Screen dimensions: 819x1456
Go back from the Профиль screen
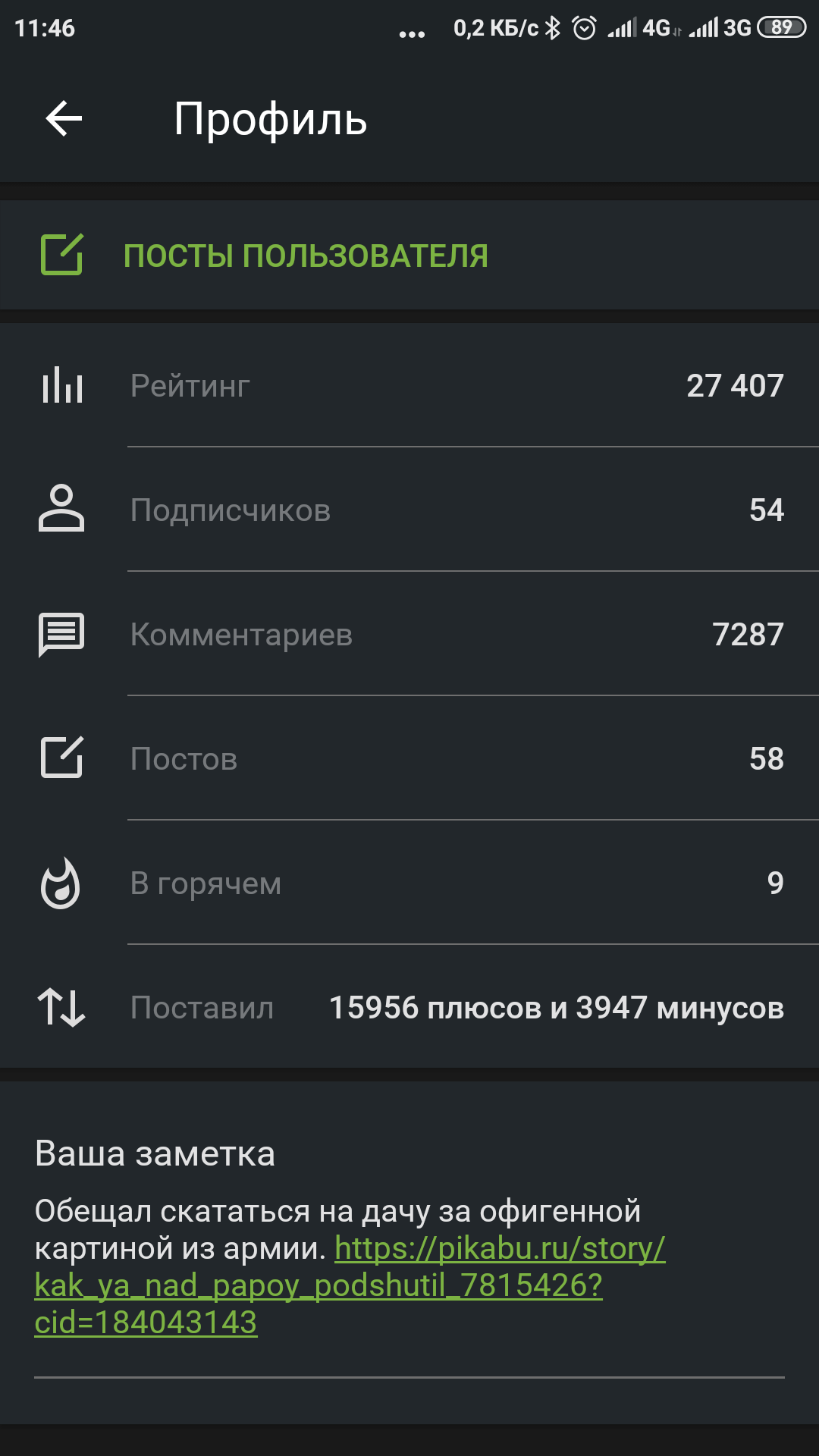click(x=64, y=119)
